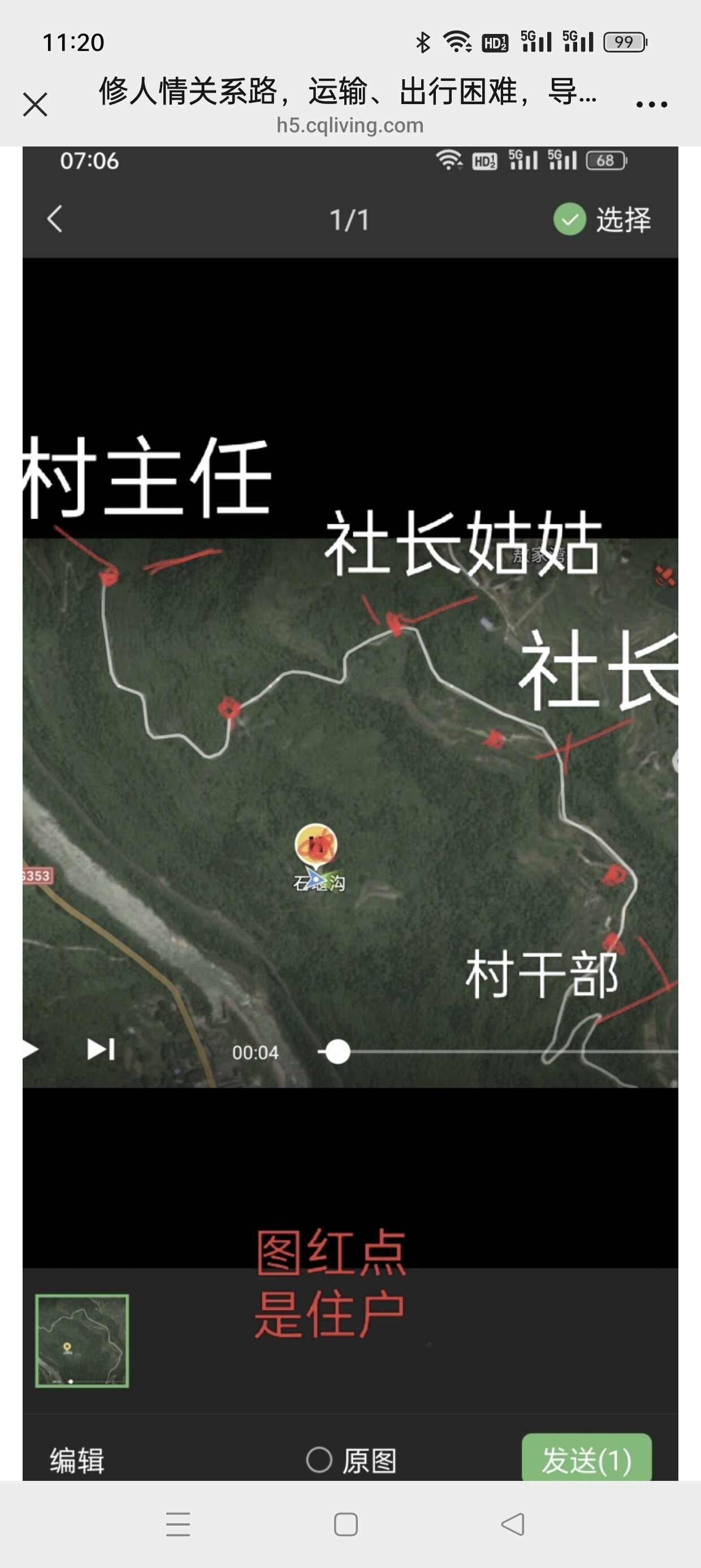The height and width of the screenshot is (1568, 701).
Task: Open the recent apps system button
Action: (x=178, y=1524)
